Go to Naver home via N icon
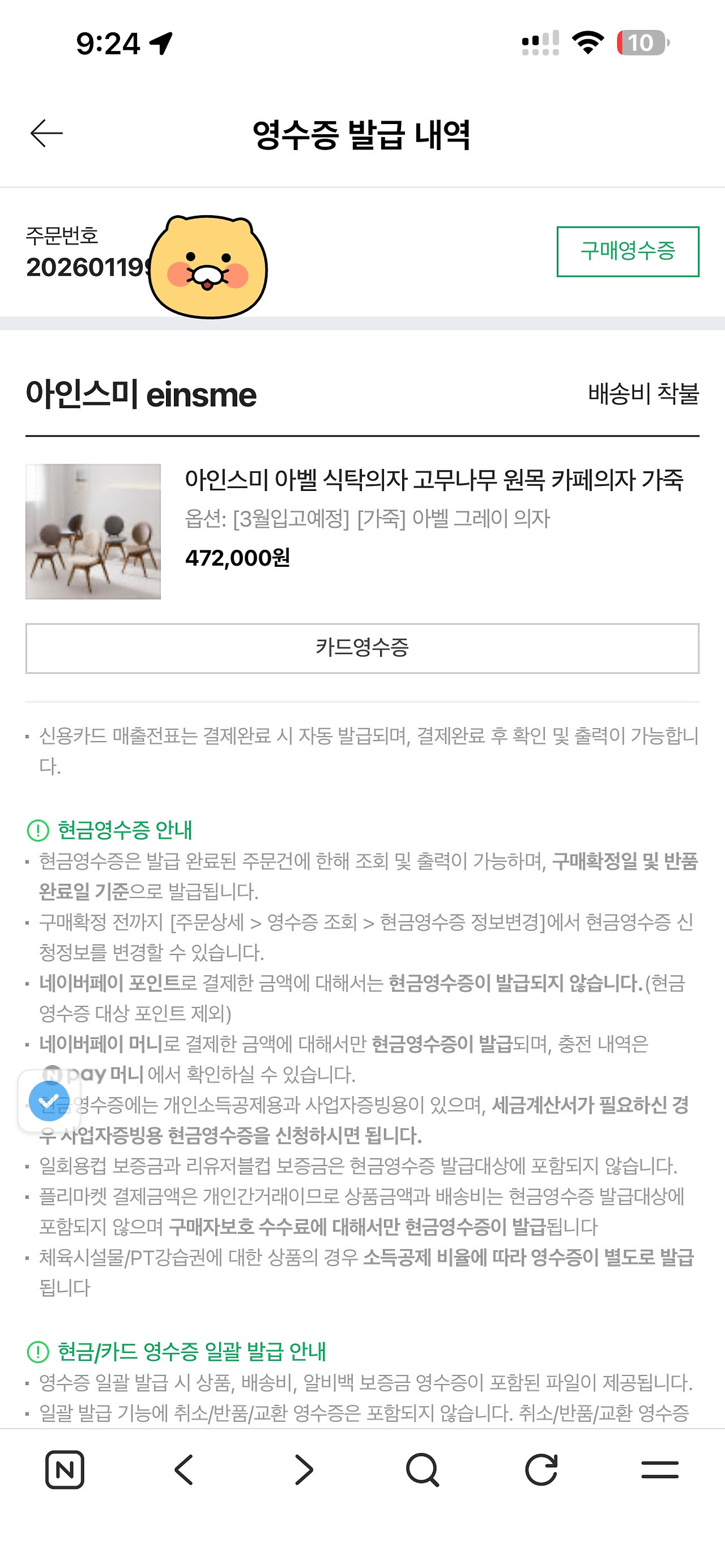725x1568 pixels. coord(65,1469)
